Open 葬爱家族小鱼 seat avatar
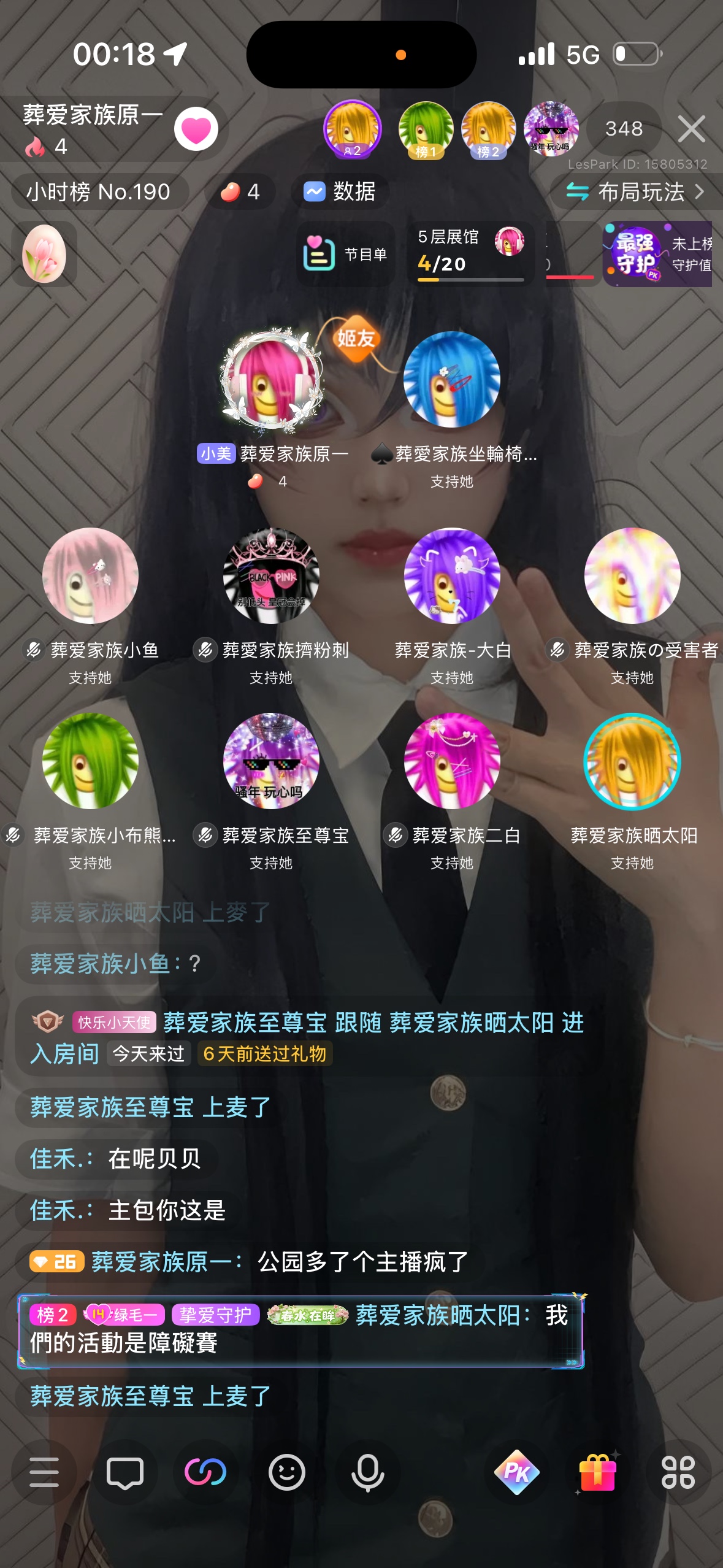Image resolution: width=723 pixels, height=1568 pixels. point(90,576)
